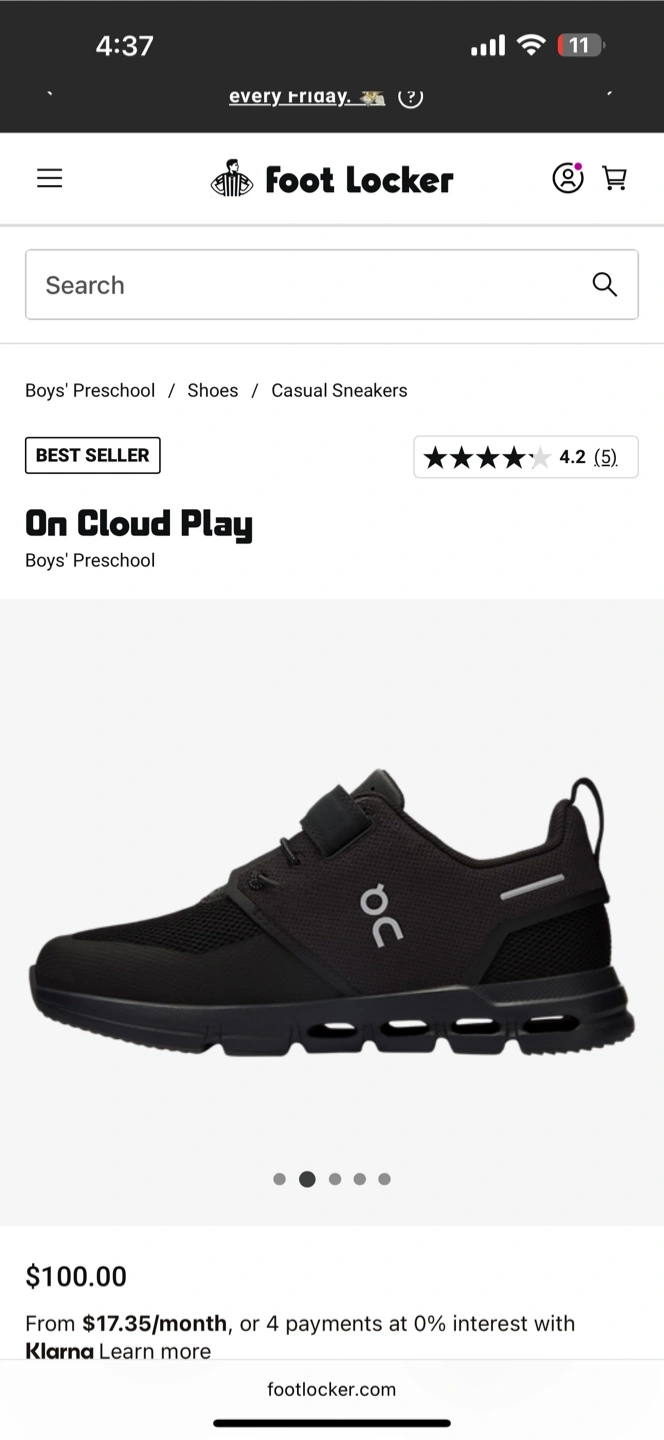The height and width of the screenshot is (1440, 664).
Task: Tap the magnifier icon in search box
Action: point(604,285)
